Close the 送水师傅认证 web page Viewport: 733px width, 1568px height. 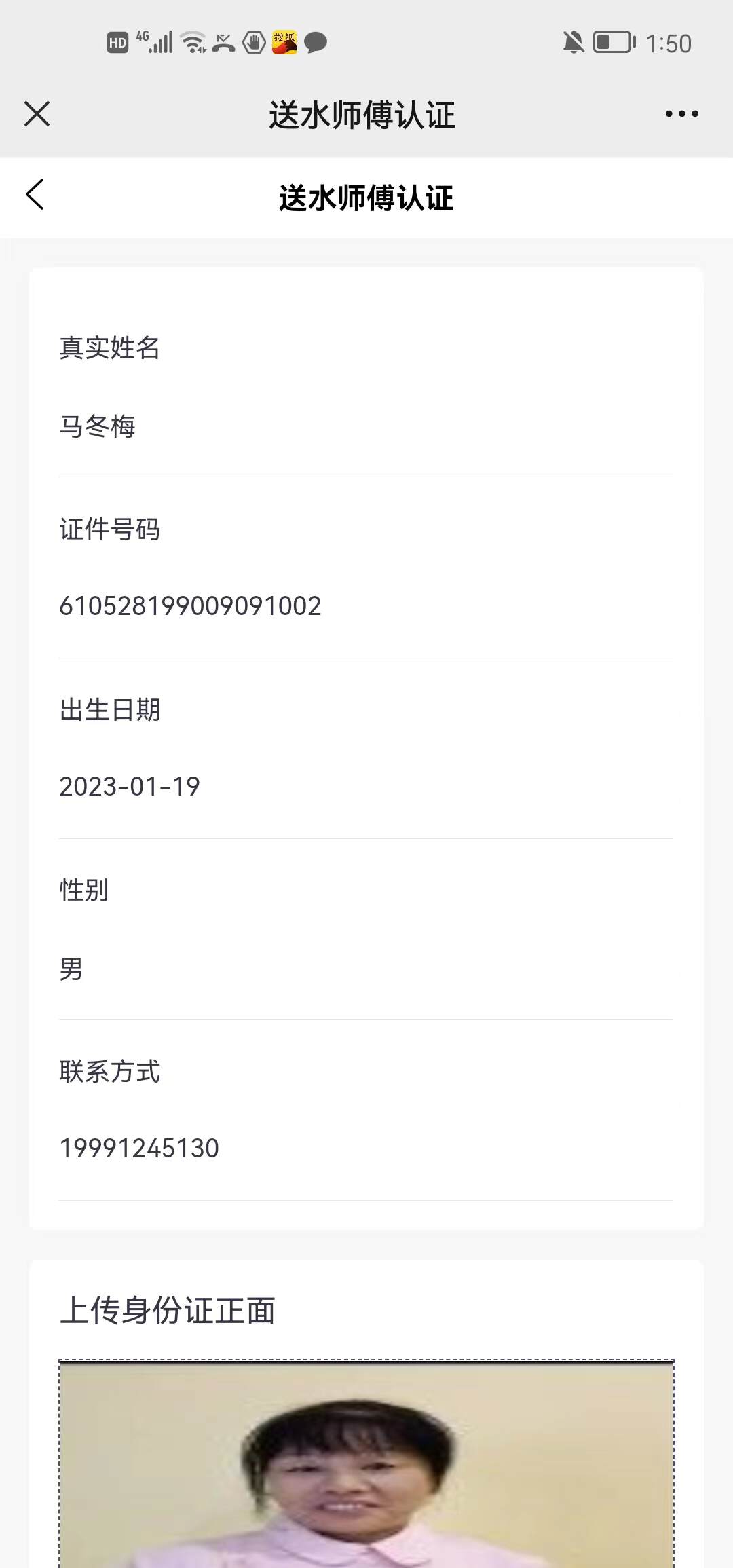(x=37, y=114)
